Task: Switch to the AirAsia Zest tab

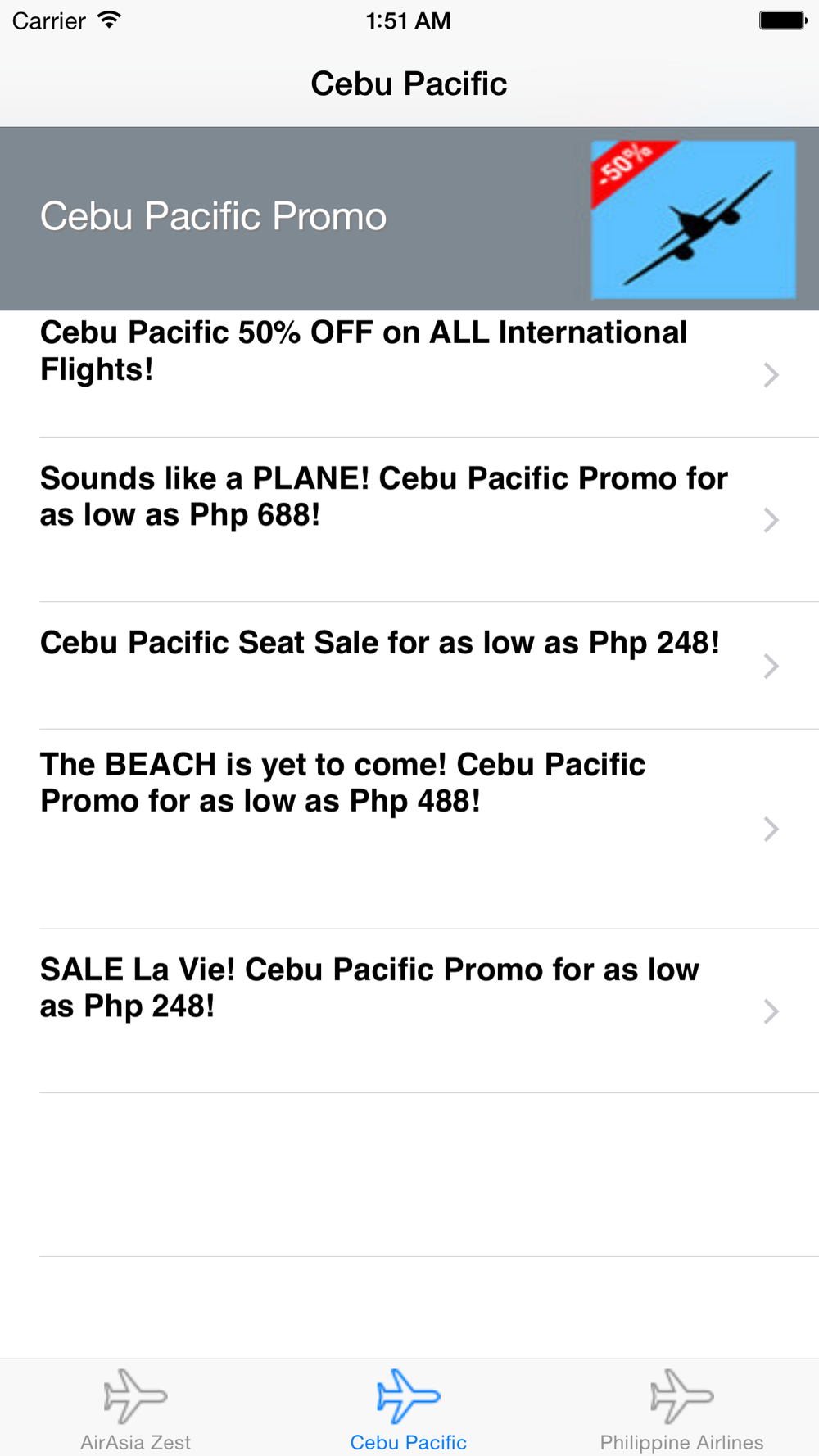Action: [136, 1409]
